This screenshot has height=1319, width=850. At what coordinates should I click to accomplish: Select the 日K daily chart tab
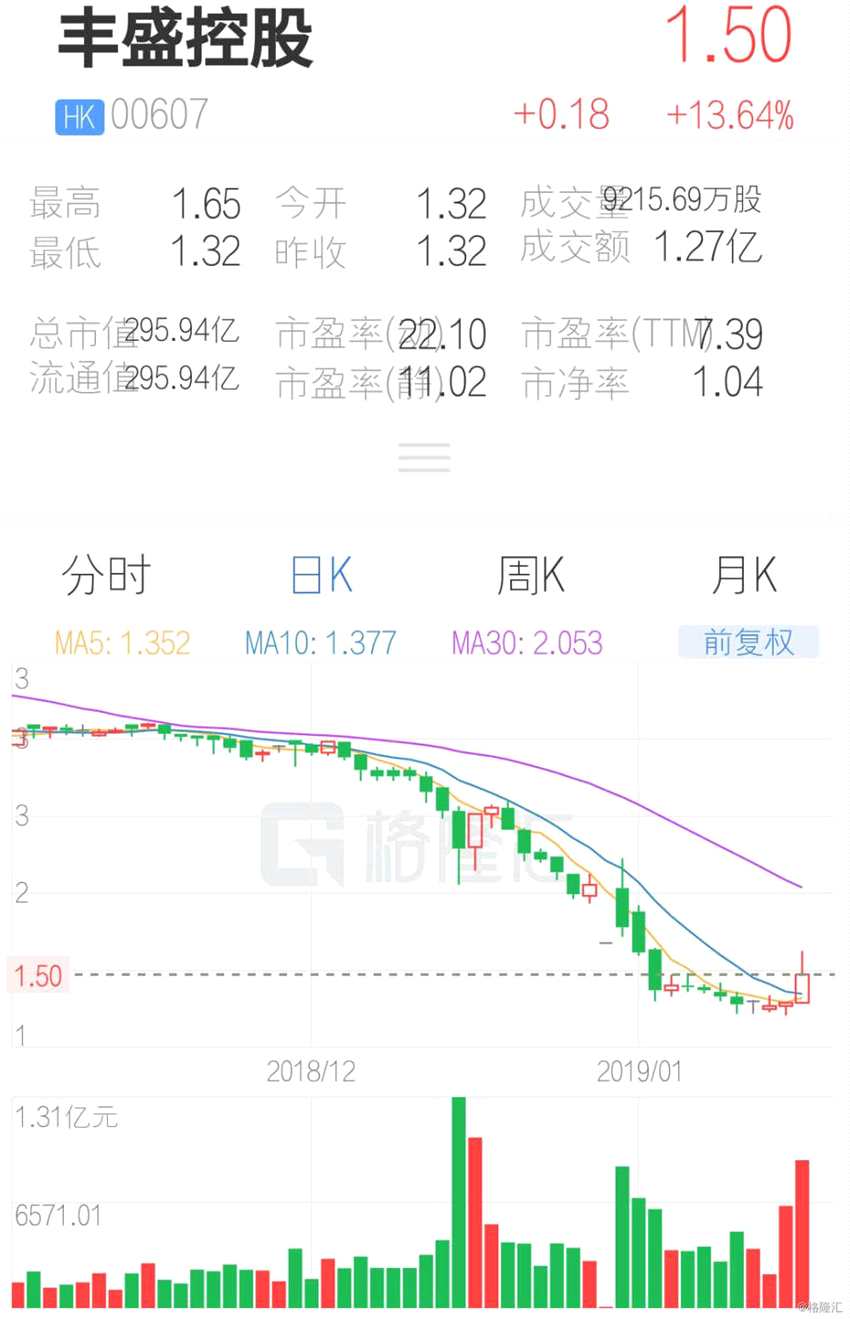click(x=320, y=575)
